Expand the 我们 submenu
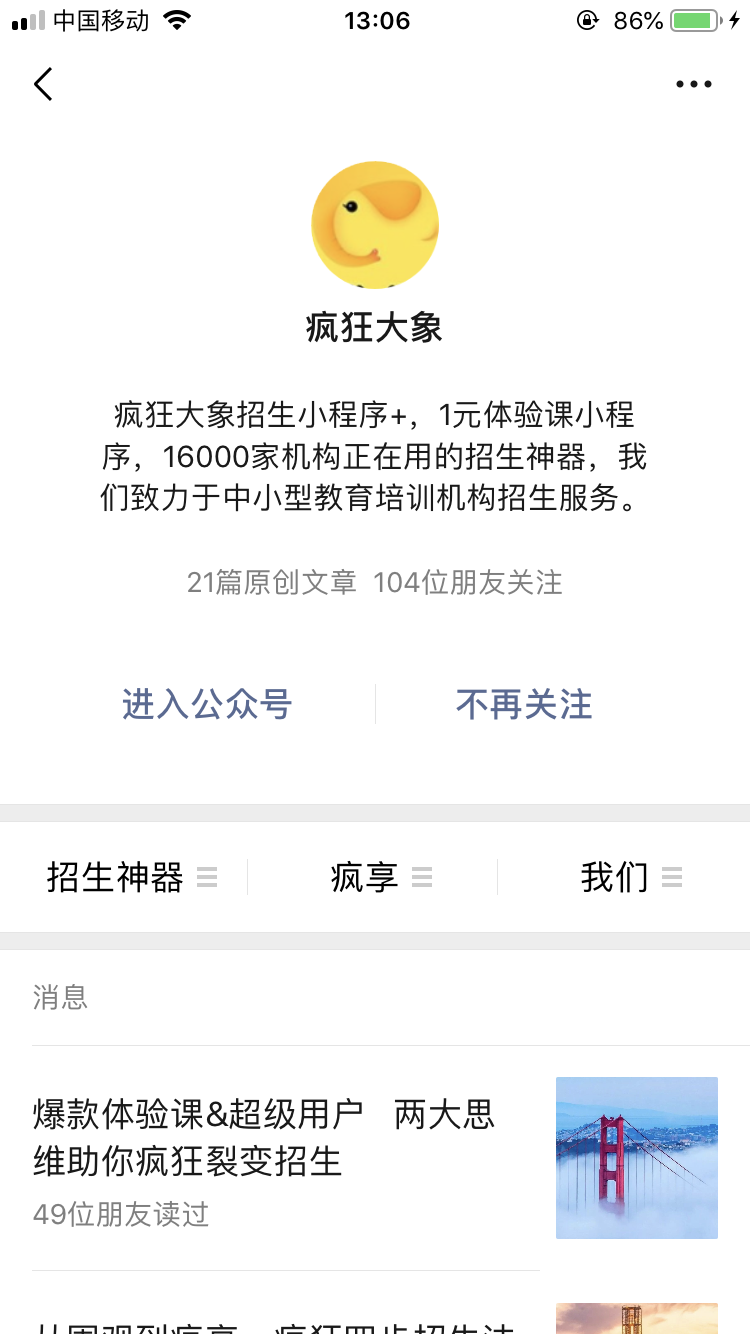This screenshot has height=1334, width=750. [x=673, y=877]
